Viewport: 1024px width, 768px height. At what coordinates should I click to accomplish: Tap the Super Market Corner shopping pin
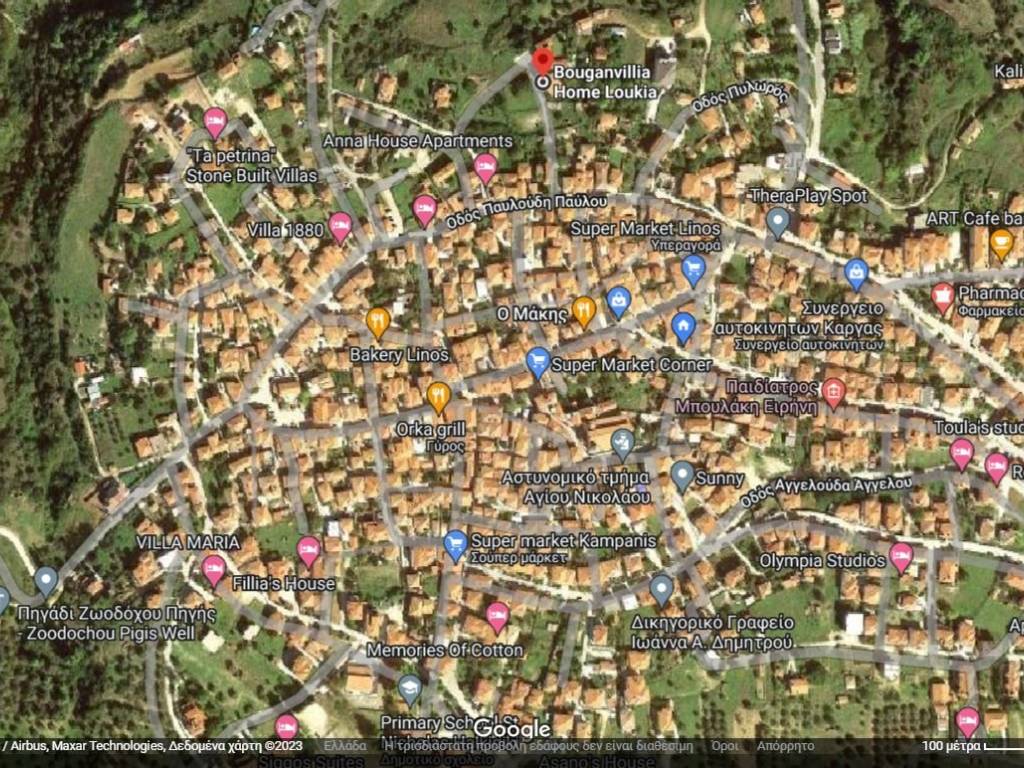[x=538, y=362]
